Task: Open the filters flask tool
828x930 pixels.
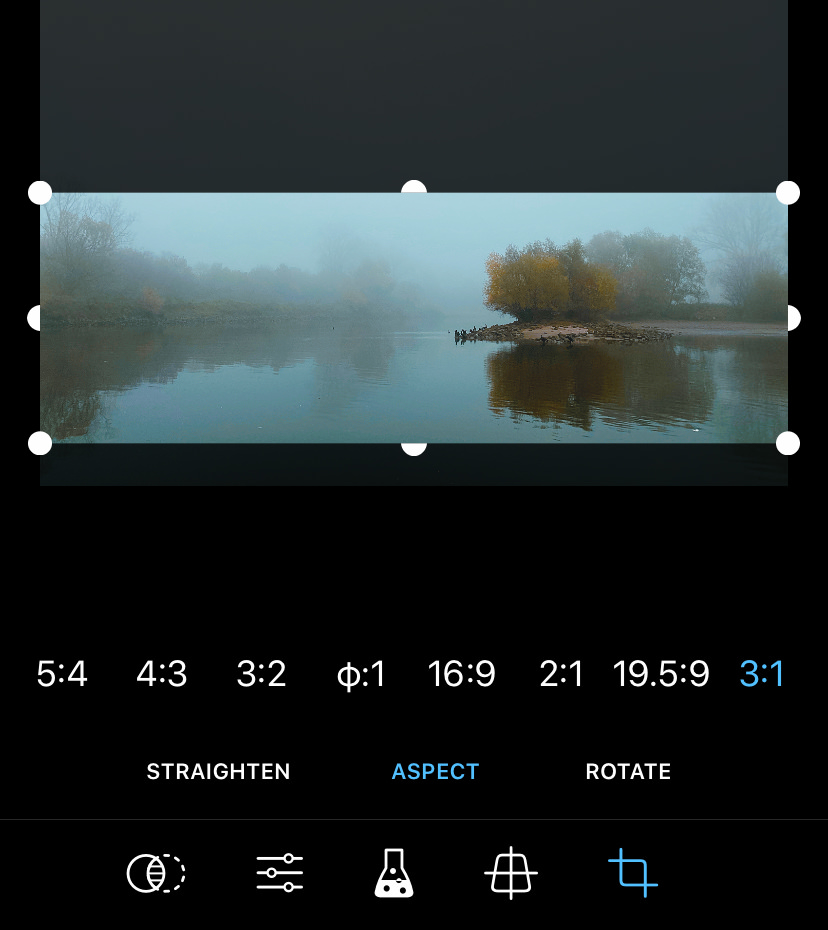Action: [393, 872]
